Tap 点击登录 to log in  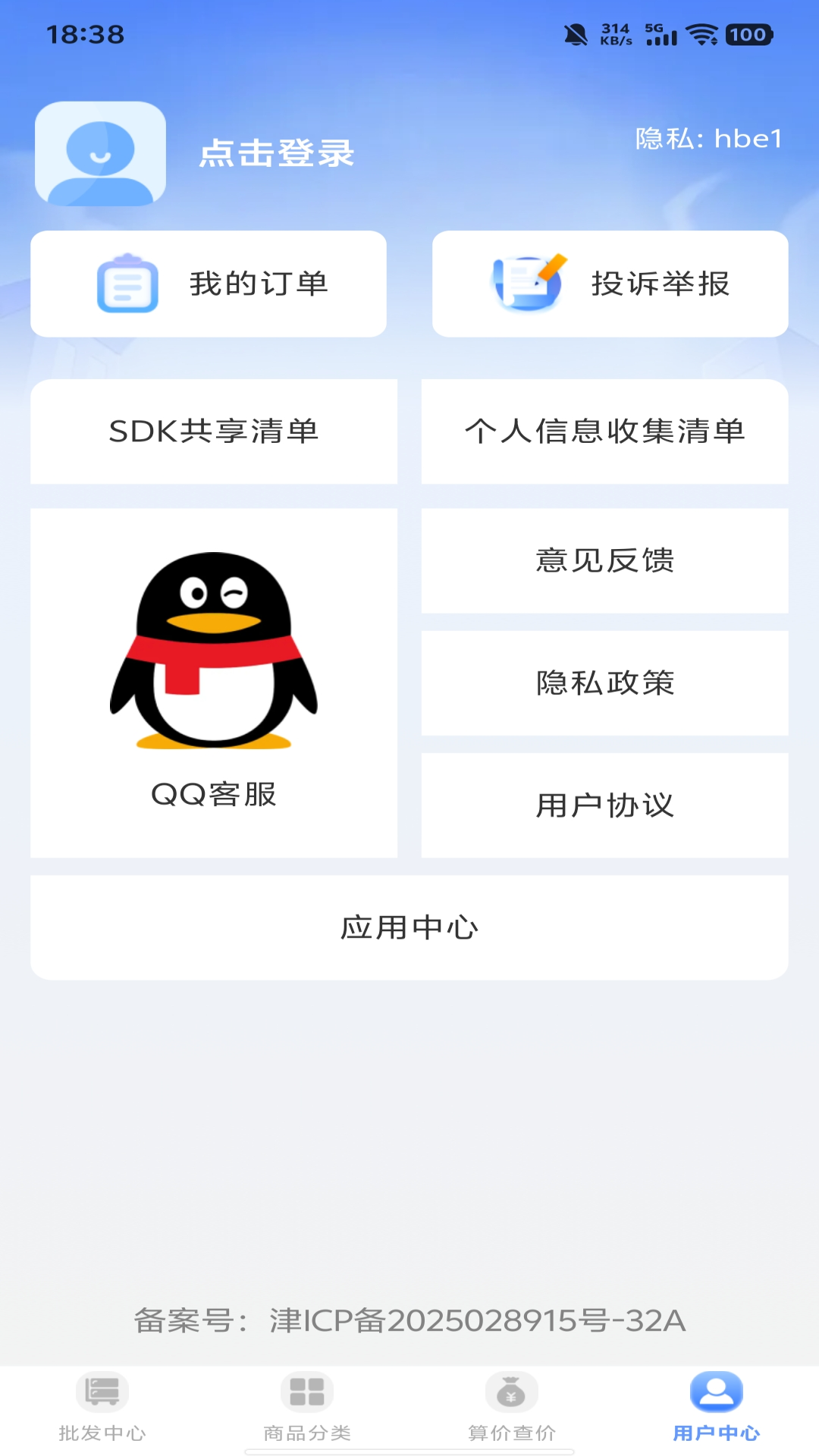pos(278,153)
